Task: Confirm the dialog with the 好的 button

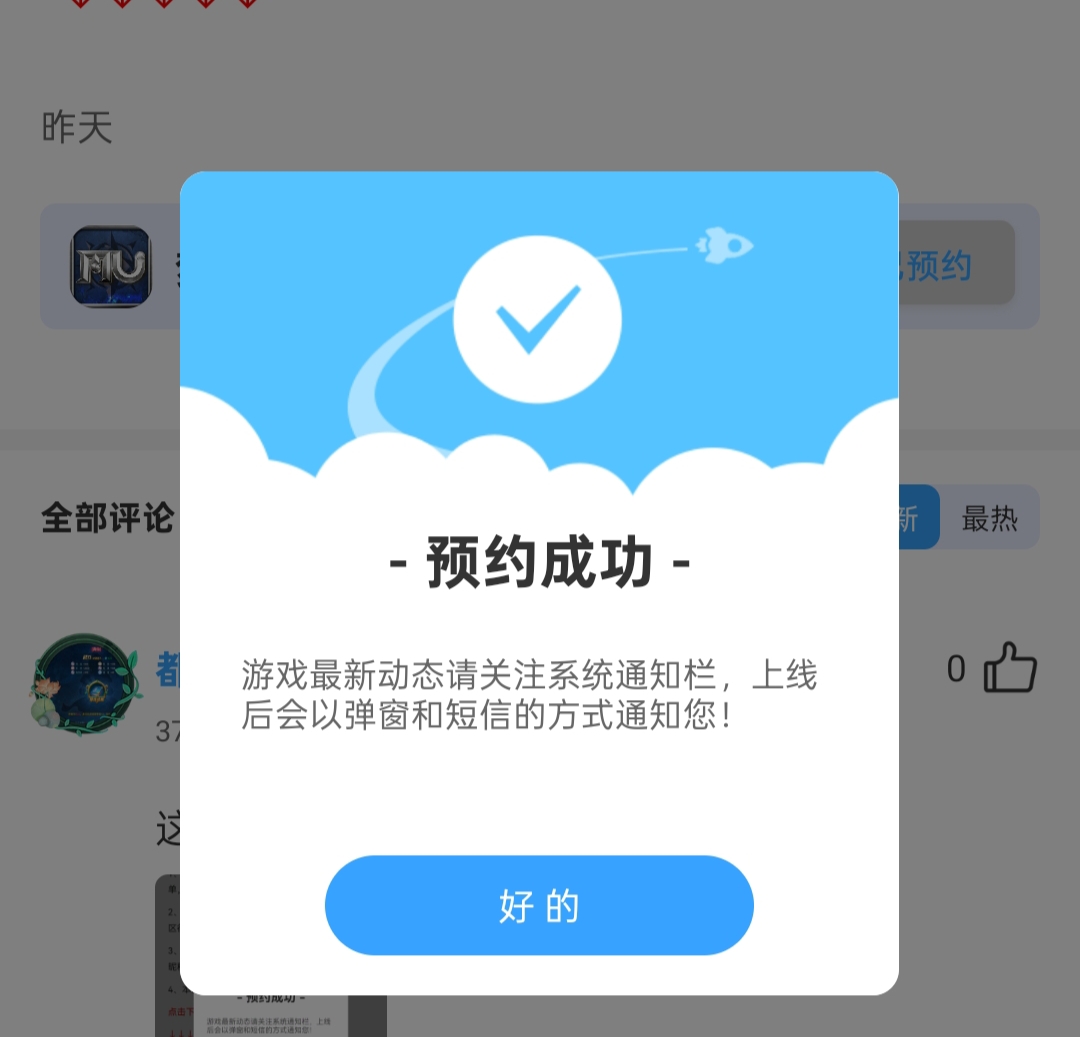Action: point(539,906)
